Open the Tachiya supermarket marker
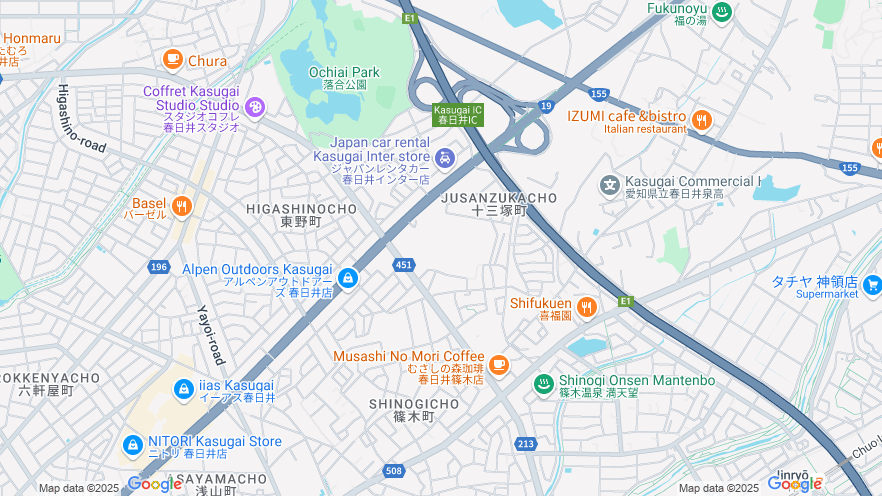882x496 pixels. 873,285
